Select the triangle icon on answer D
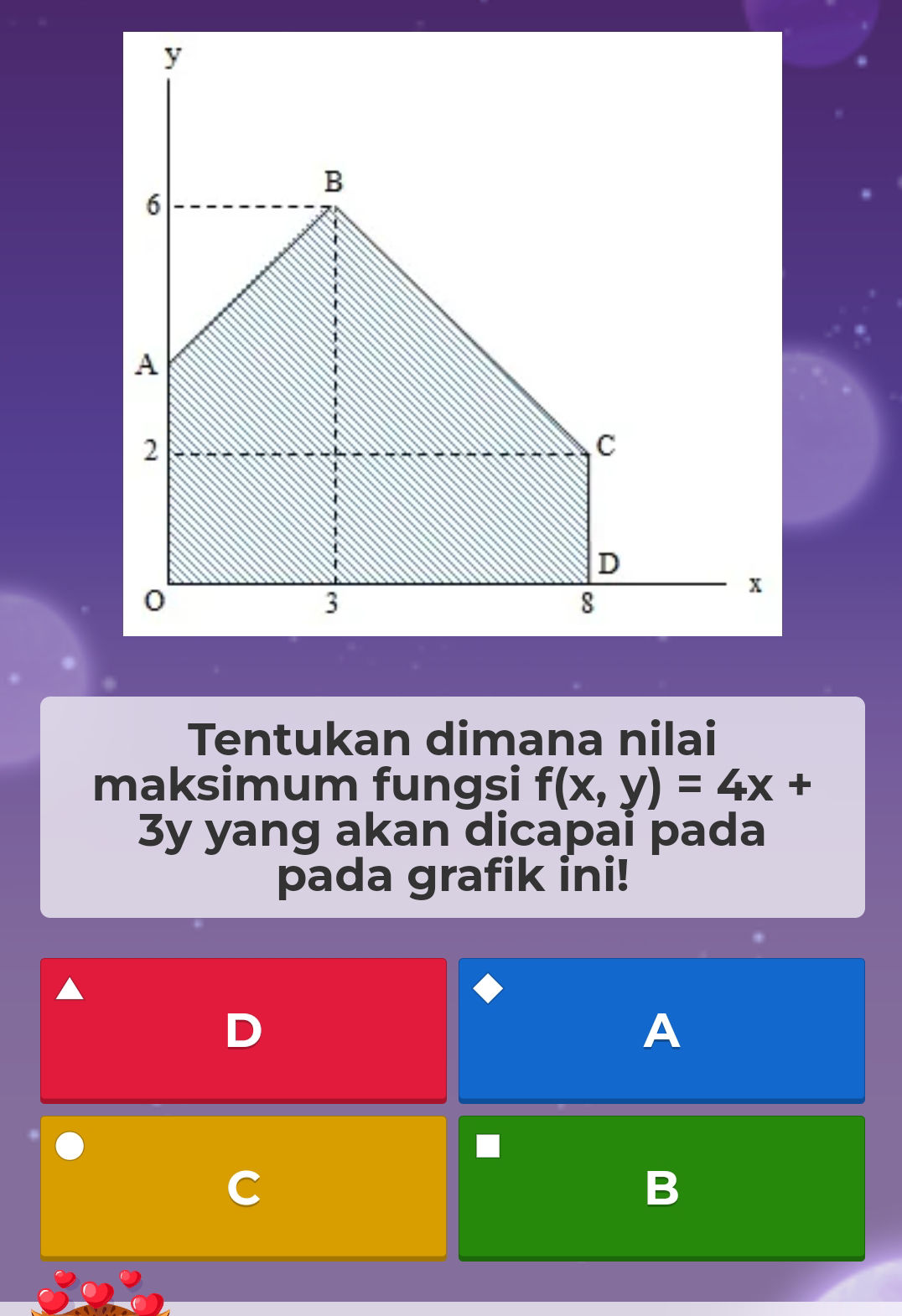Image resolution: width=902 pixels, height=1316 pixels. coord(71,989)
